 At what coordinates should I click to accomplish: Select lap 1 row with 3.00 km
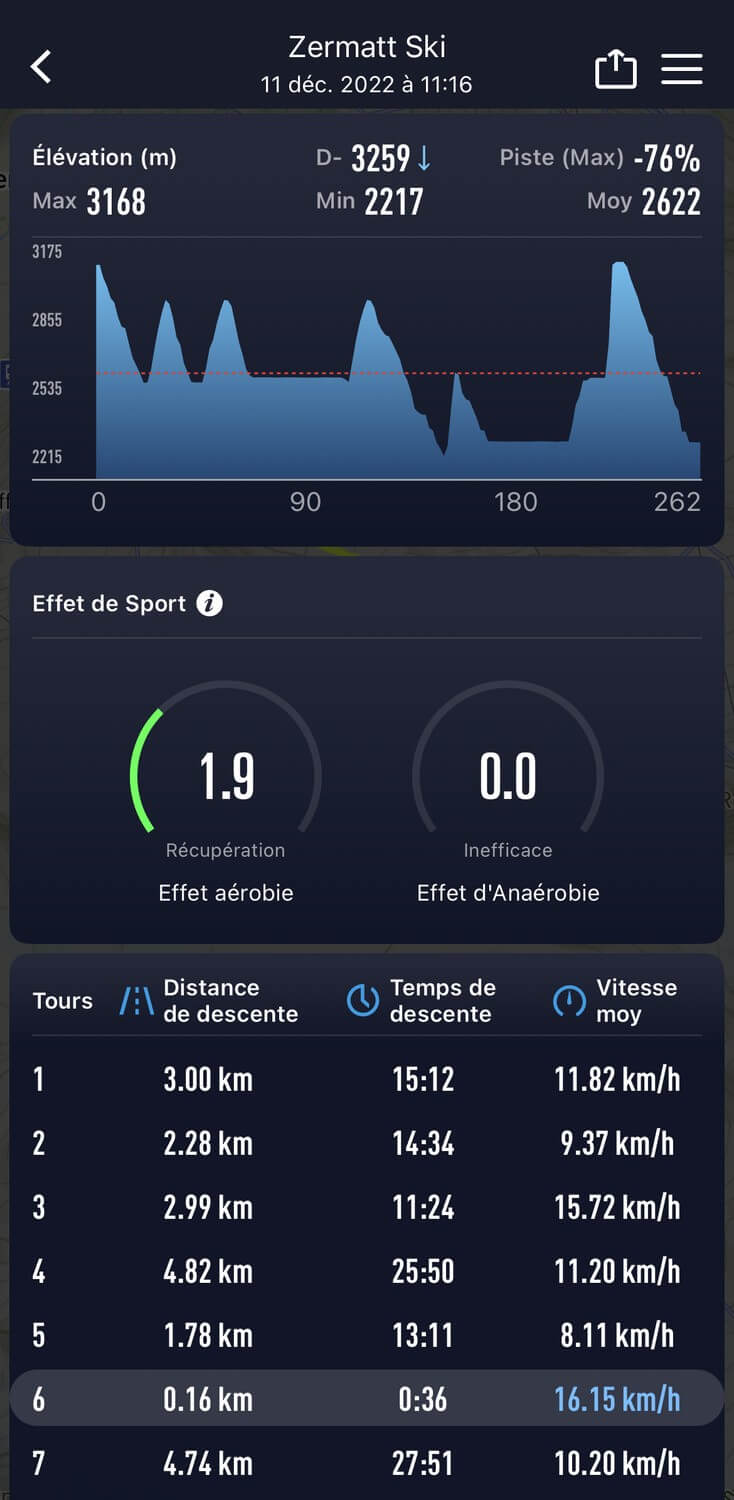pos(366,1079)
